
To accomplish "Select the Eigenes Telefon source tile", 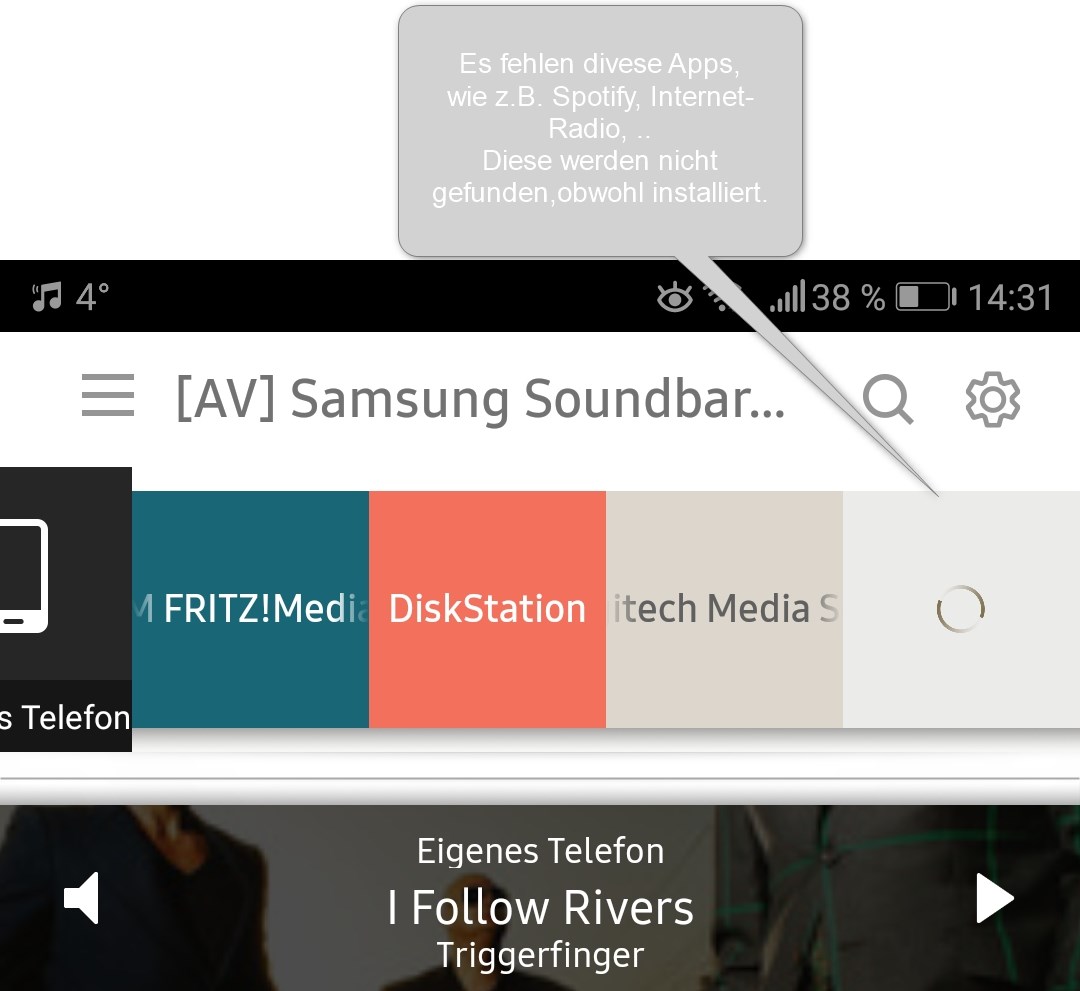I will [x=65, y=608].
